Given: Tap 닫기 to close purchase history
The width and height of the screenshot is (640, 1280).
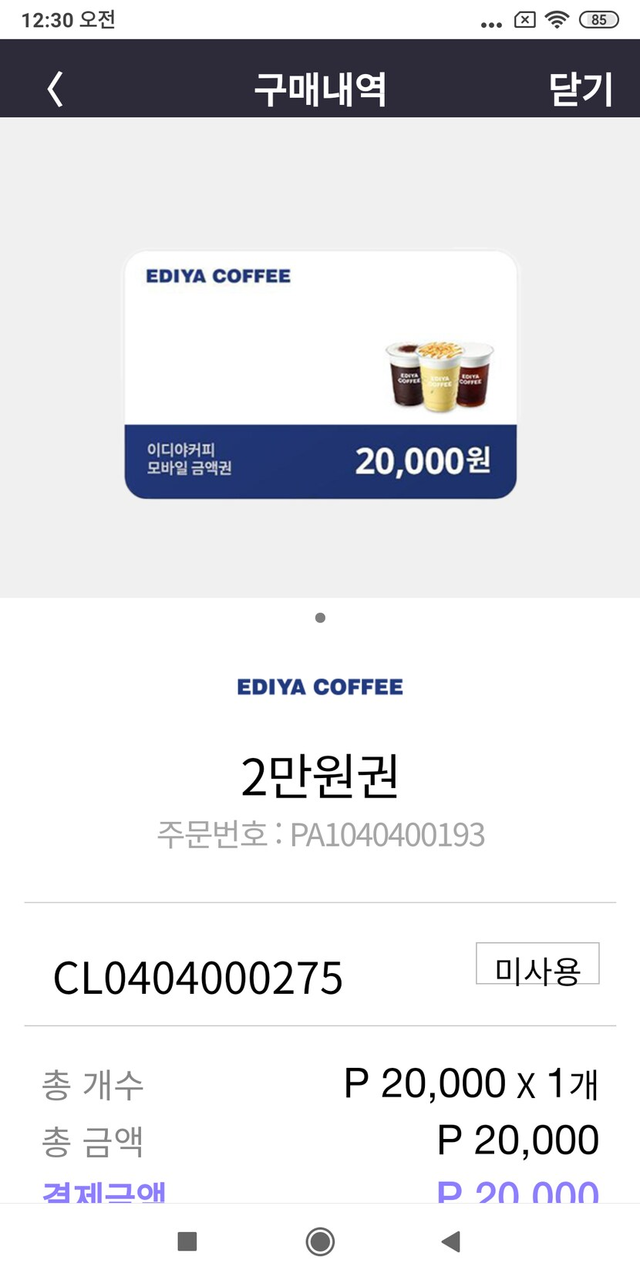Looking at the screenshot, I should (x=580, y=90).
